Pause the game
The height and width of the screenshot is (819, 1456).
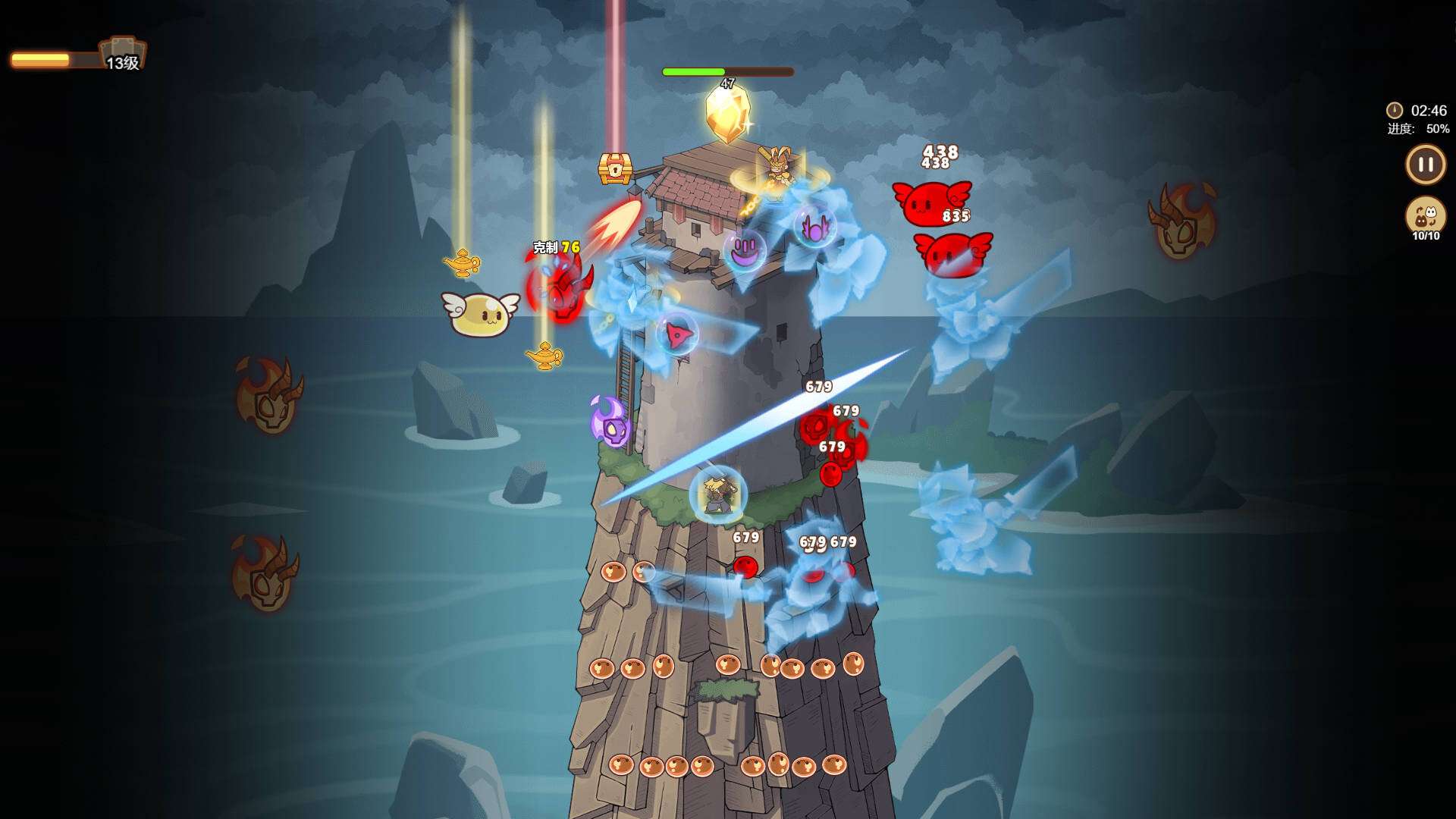[1425, 164]
